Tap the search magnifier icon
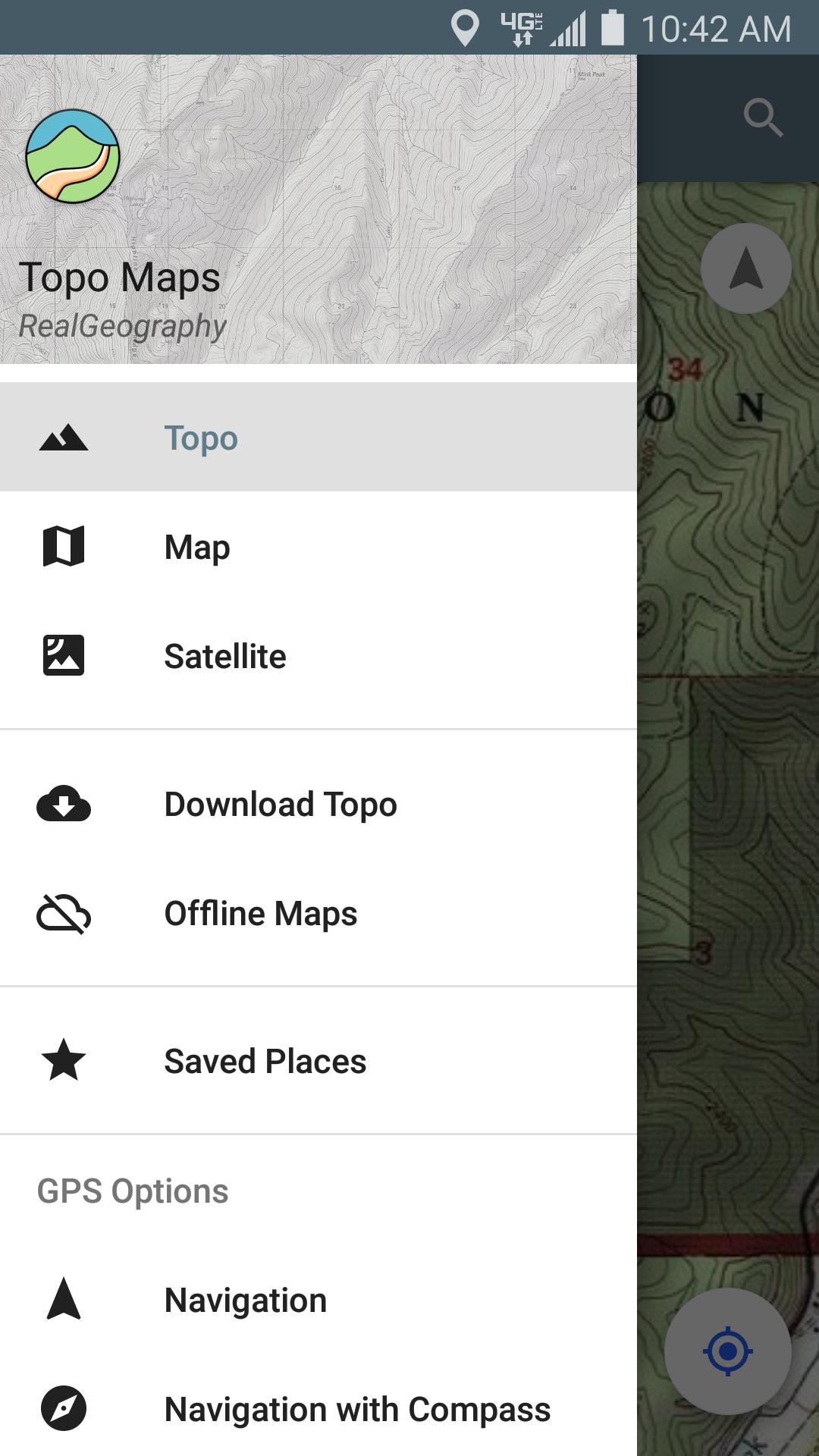This screenshot has width=819, height=1456. point(762,118)
